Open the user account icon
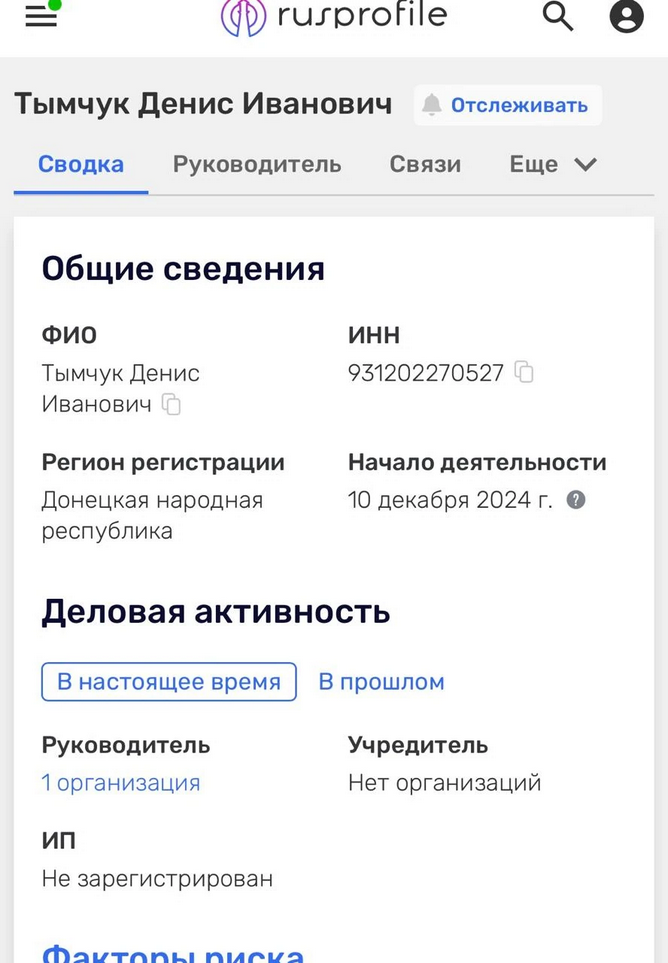 pyautogui.click(x=626, y=17)
